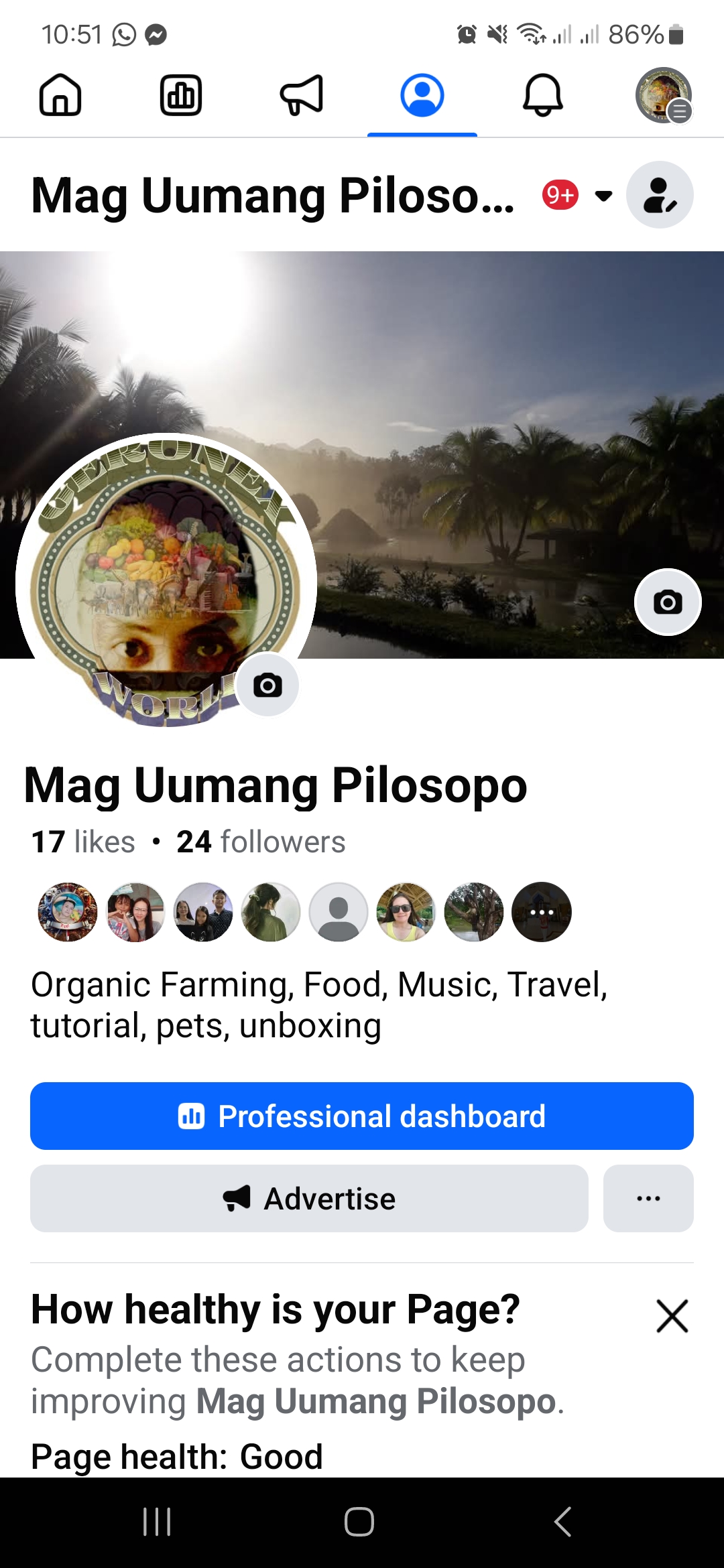Tap the blue Professional dashboard button
724x1568 pixels.
(362, 1116)
